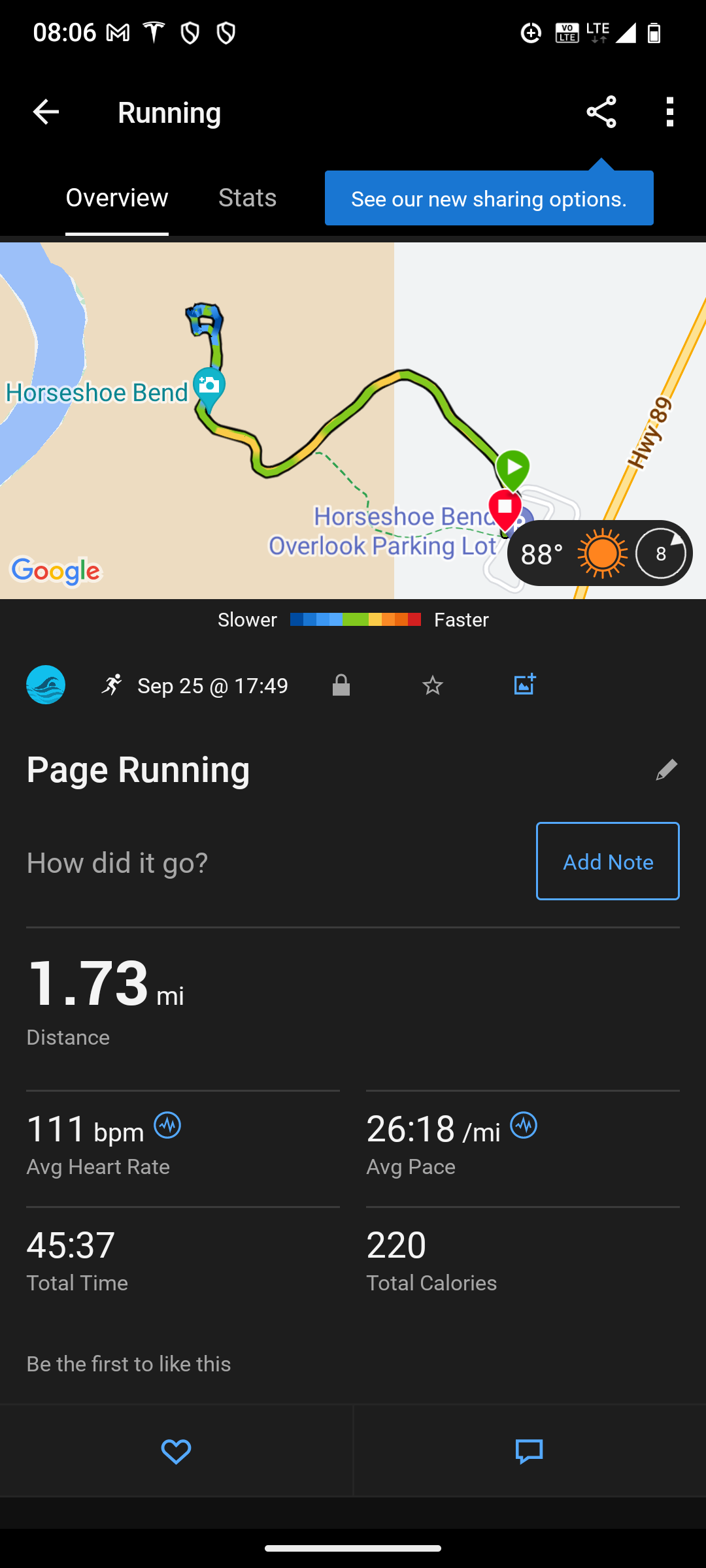This screenshot has height=1568, width=706.
Task: Open the 88° weather details badge
Action: [599, 554]
